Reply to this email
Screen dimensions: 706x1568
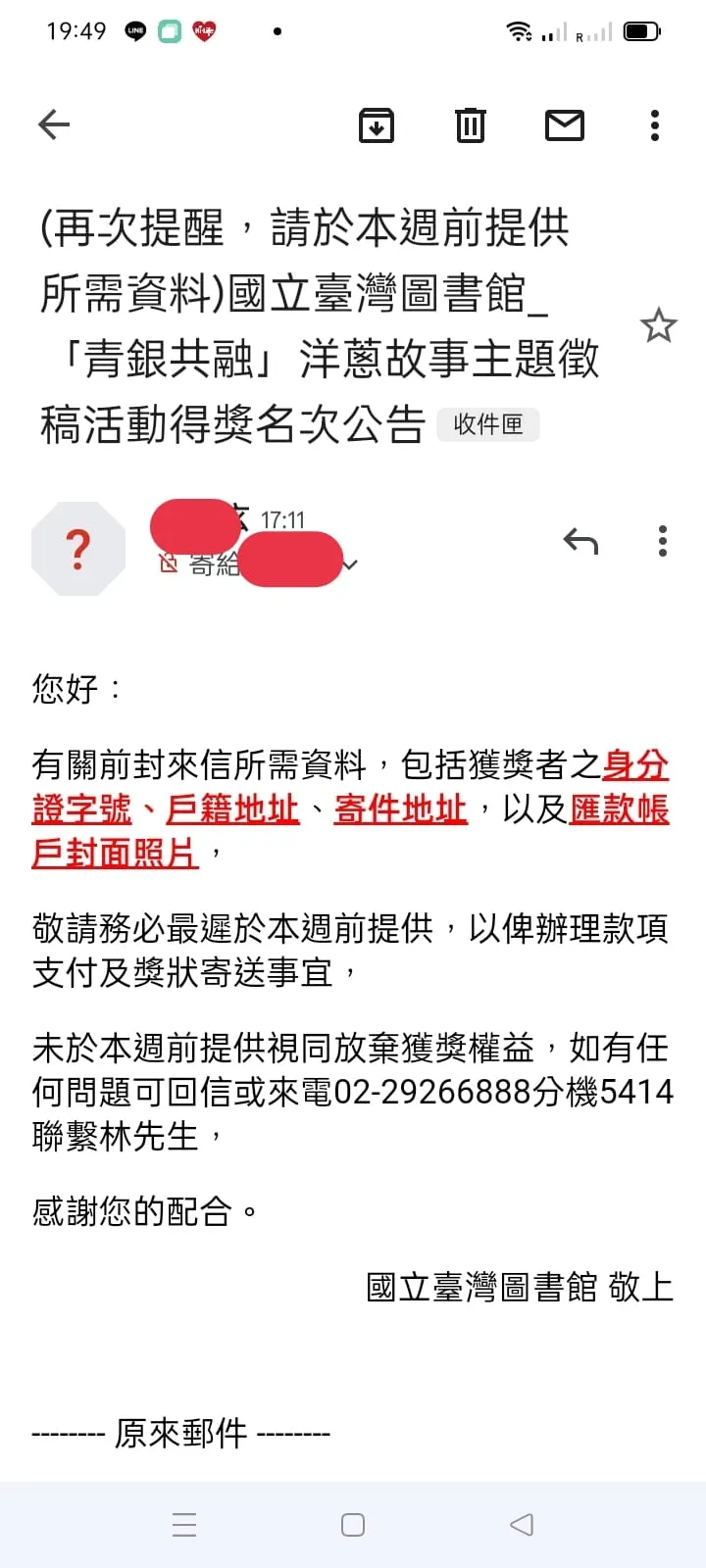[x=581, y=542]
